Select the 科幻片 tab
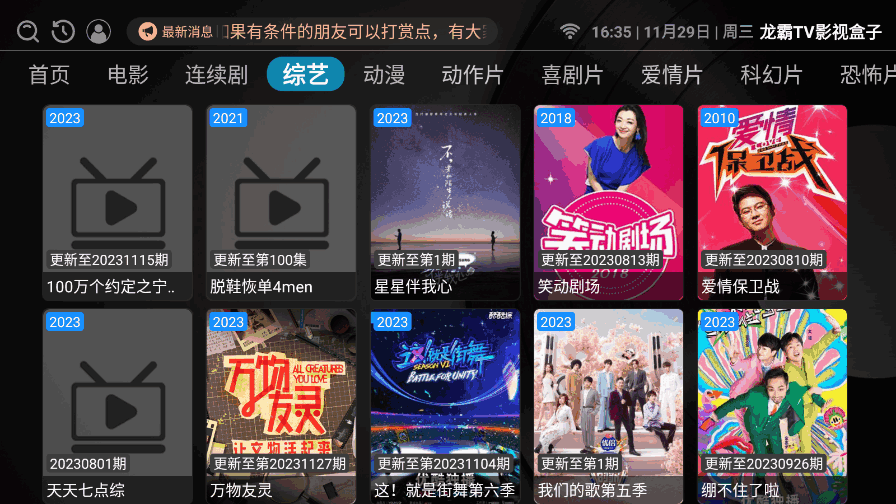This screenshot has height=504, width=896. point(771,75)
